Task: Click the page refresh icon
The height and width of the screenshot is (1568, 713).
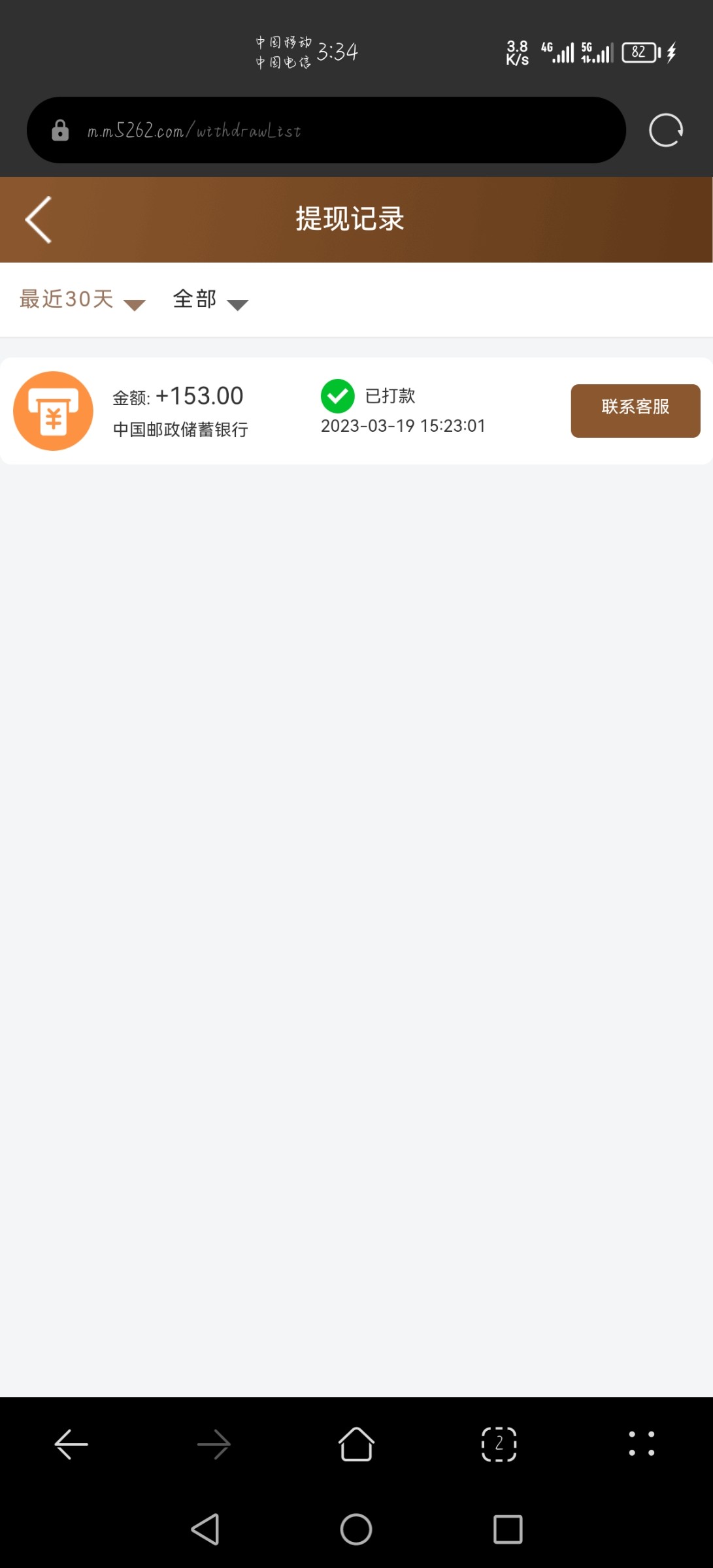Action: point(665,129)
